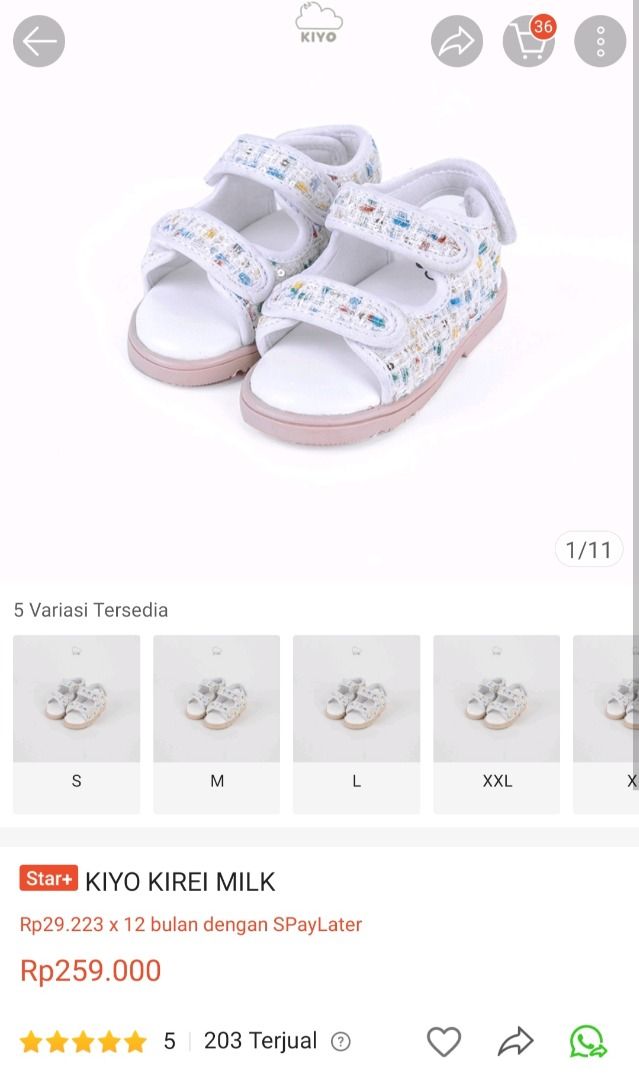Select the S size variation
The image size is (639, 1080).
77,722
